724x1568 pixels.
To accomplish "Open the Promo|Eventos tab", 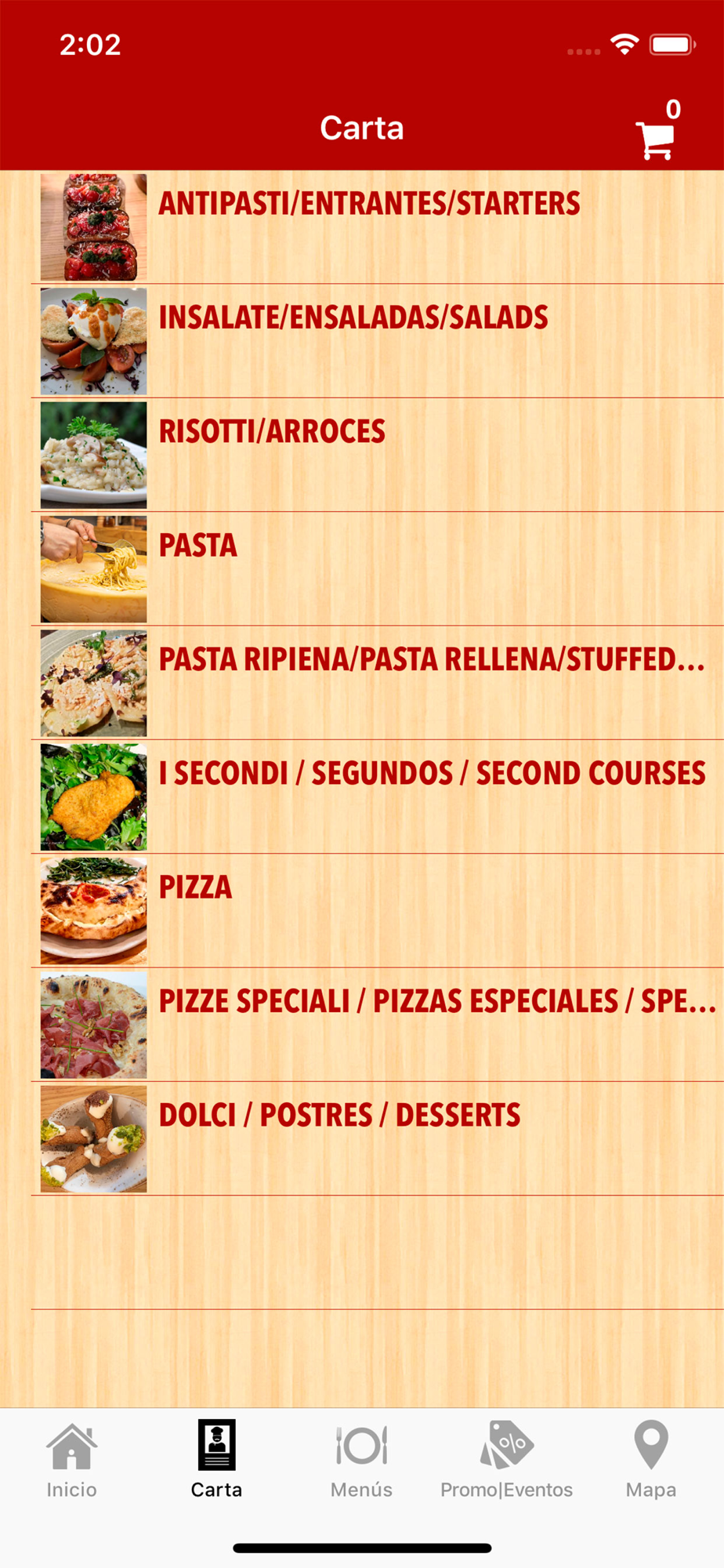I will (x=506, y=1460).
